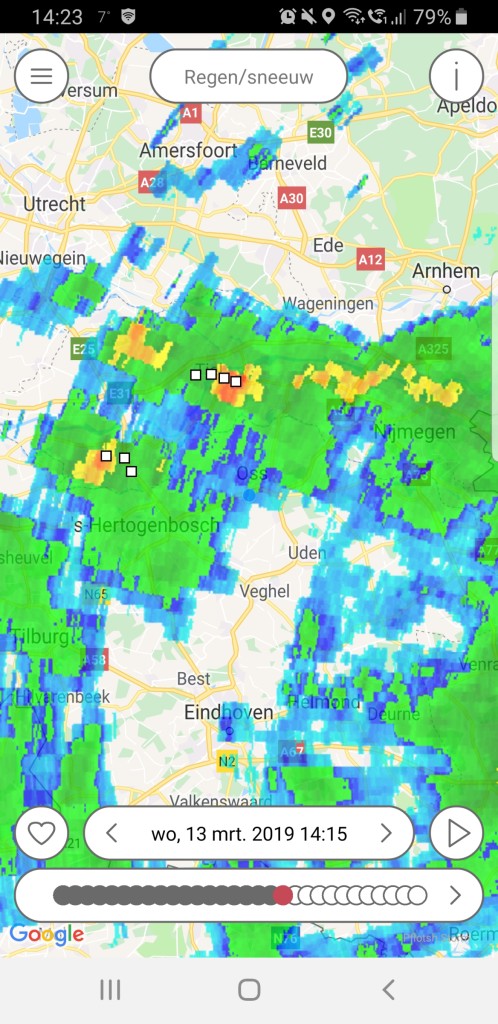
Task: Go to the previous radar time frame
Action: coord(112,833)
